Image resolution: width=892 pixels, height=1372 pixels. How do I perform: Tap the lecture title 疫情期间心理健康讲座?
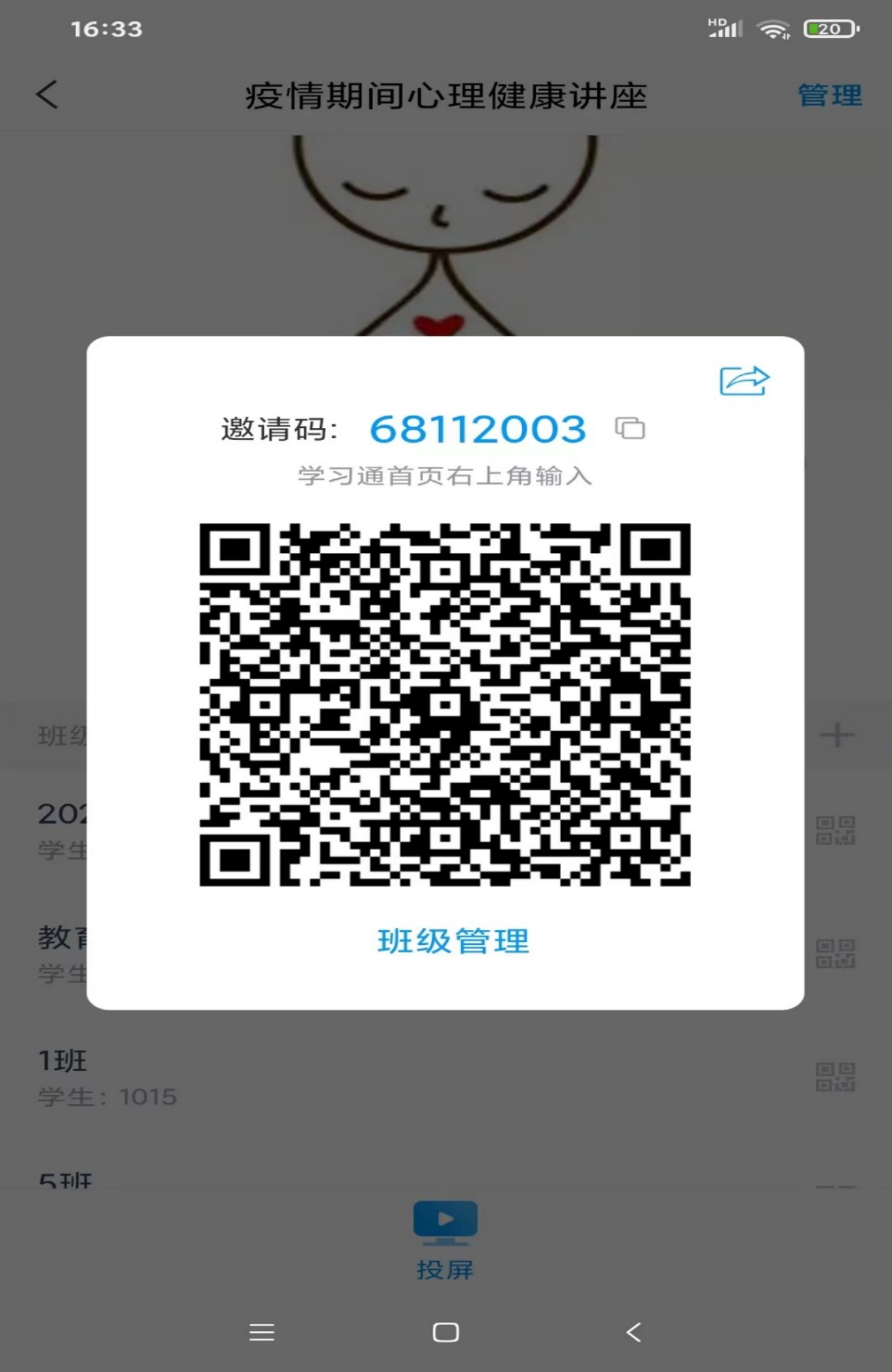point(445,94)
